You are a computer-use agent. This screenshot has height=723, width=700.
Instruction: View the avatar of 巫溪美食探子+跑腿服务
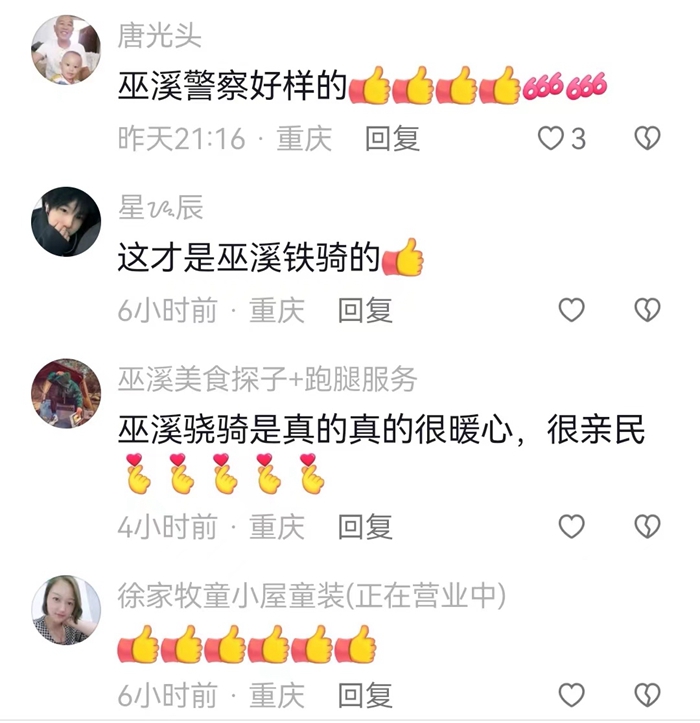pyautogui.click(x=66, y=393)
